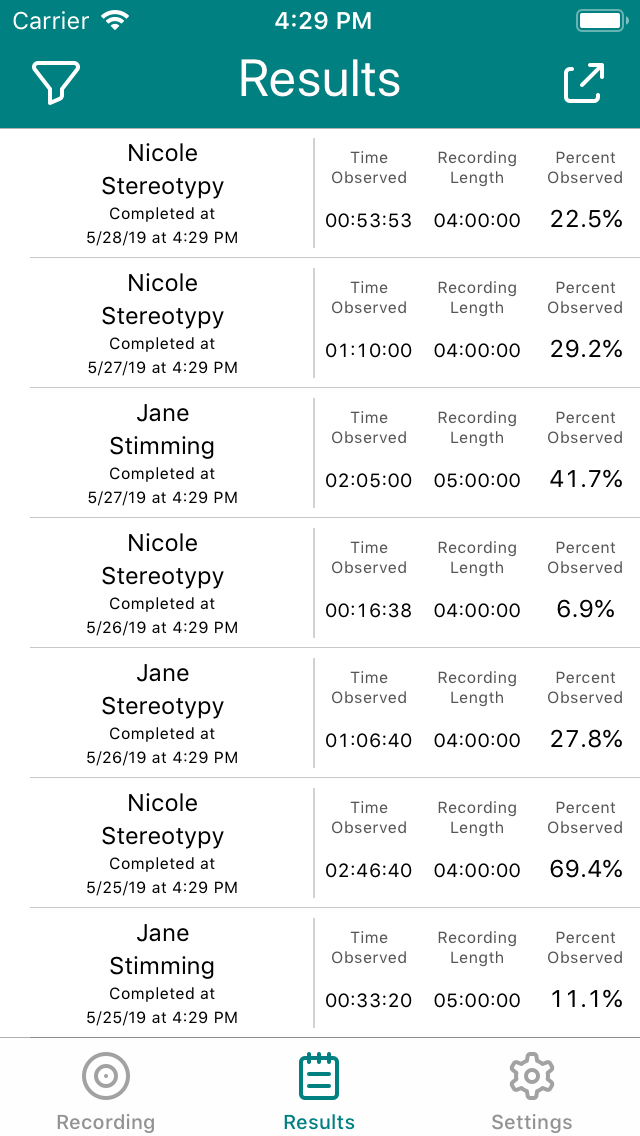Switch to the Recording tab
This screenshot has height=1136, width=640.
[106, 1090]
